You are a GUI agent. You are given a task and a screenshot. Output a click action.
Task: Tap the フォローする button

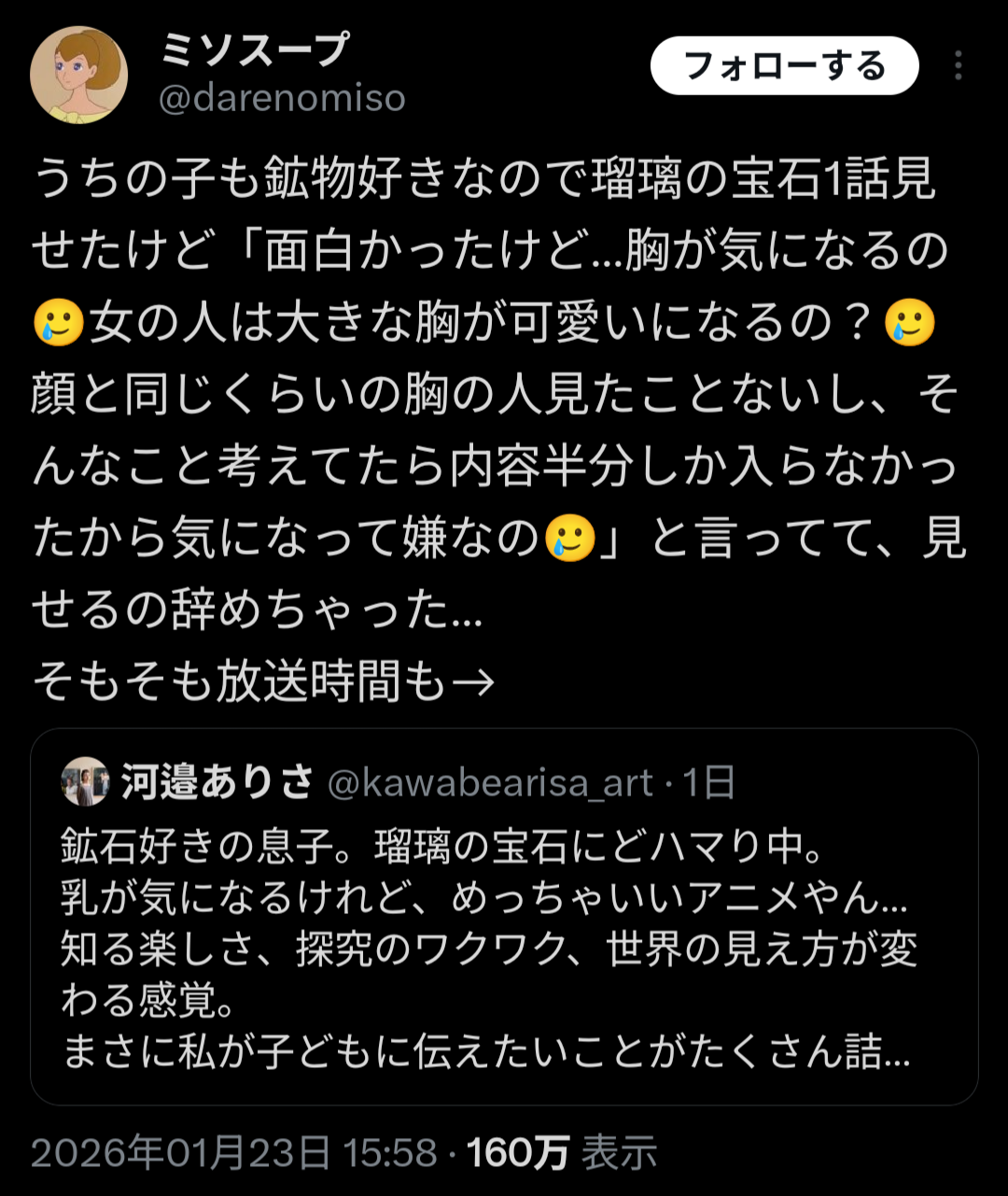pyautogui.click(x=784, y=66)
